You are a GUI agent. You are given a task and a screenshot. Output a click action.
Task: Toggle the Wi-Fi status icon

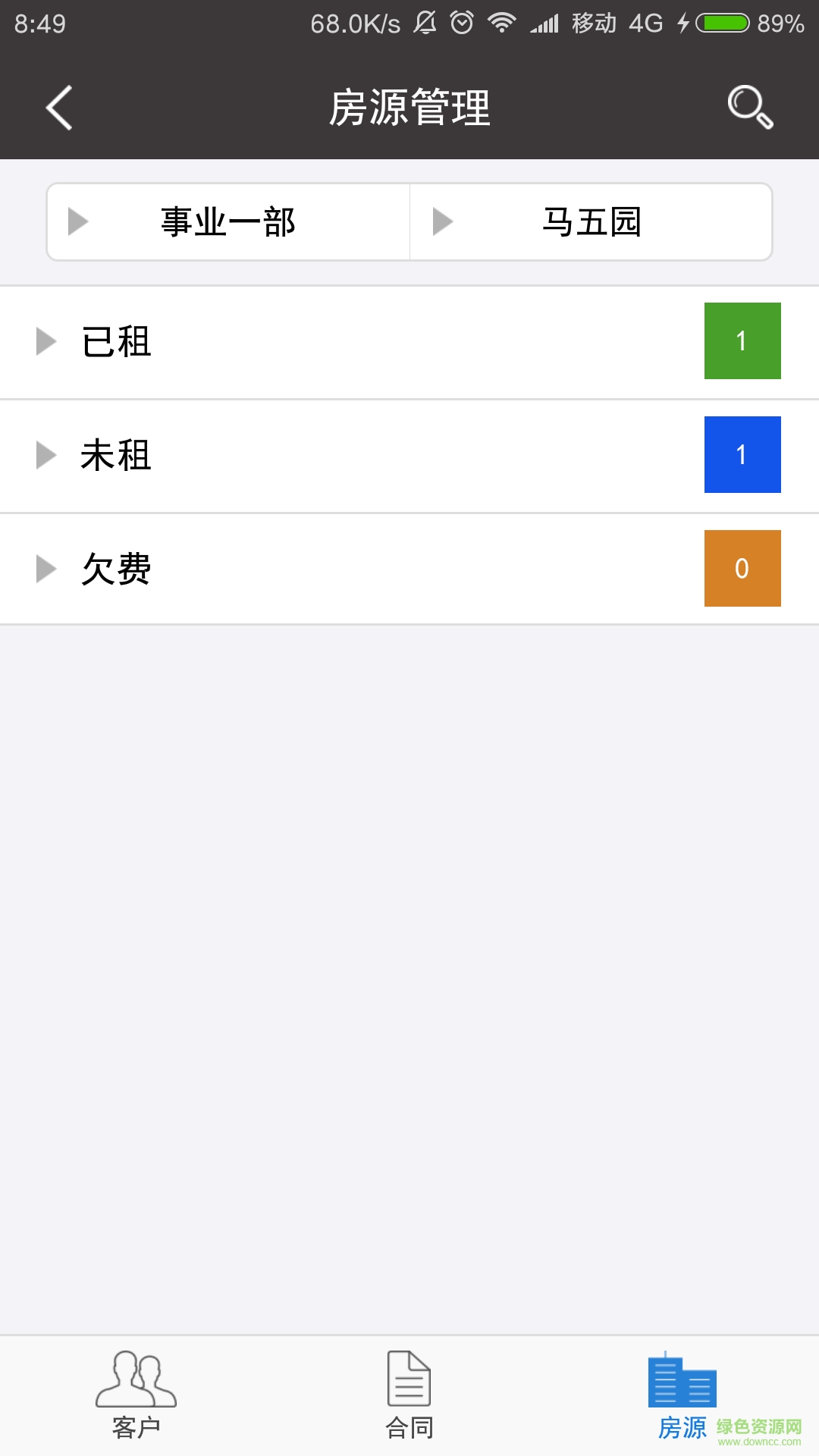pos(502,23)
